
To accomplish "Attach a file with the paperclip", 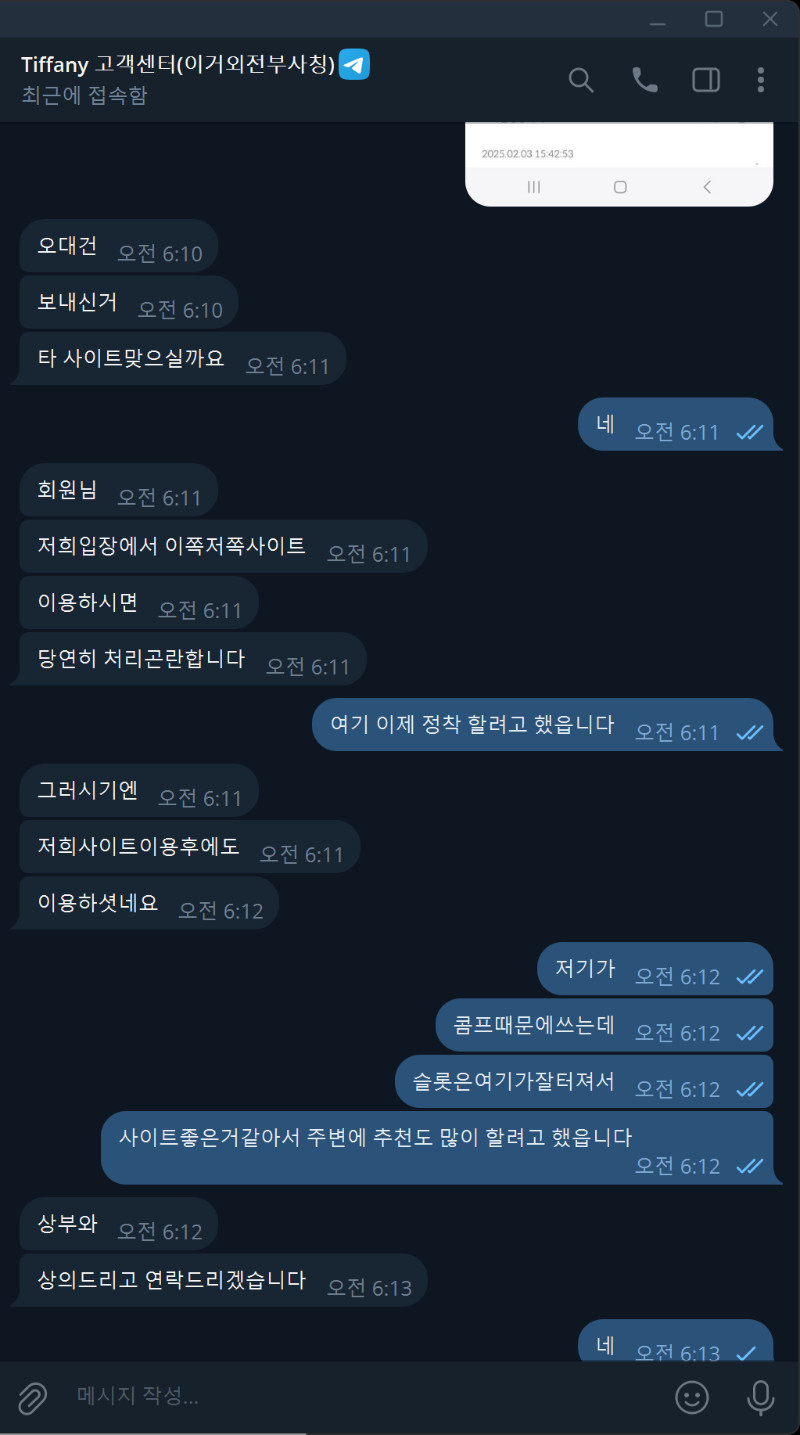I will (33, 1397).
